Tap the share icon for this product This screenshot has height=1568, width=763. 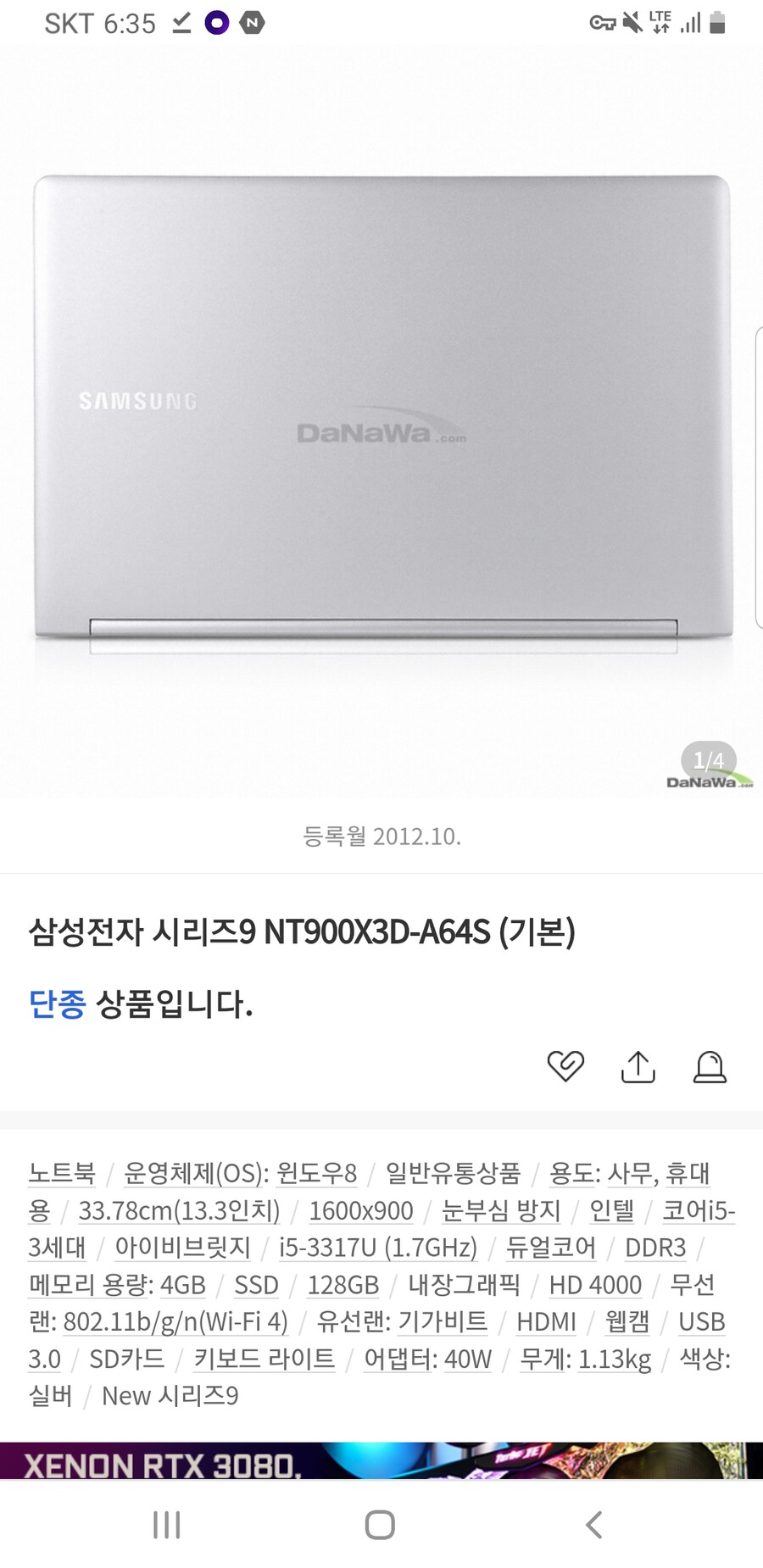(x=638, y=1067)
